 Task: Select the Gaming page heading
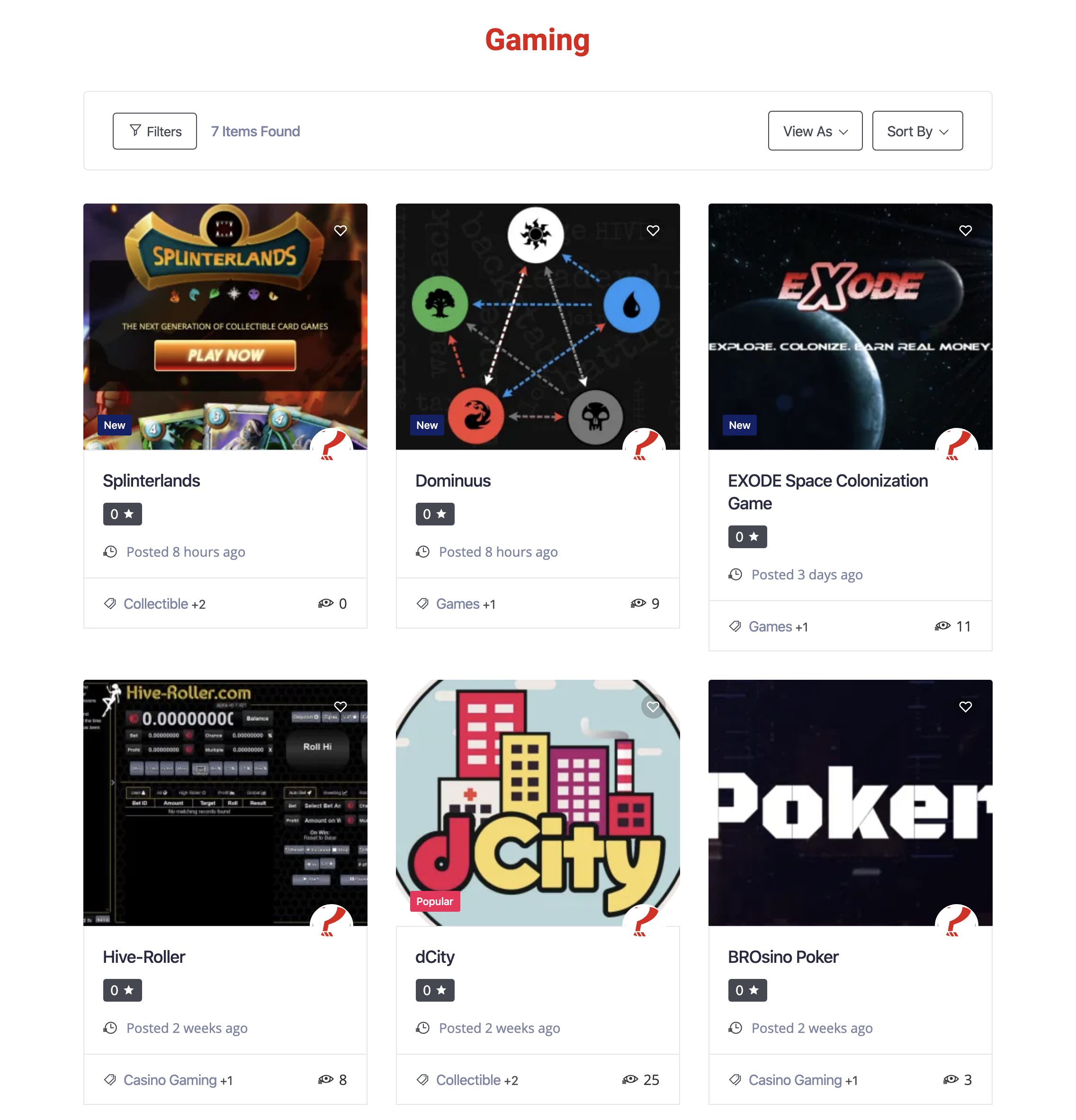pyautogui.click(x=538, y=40)
